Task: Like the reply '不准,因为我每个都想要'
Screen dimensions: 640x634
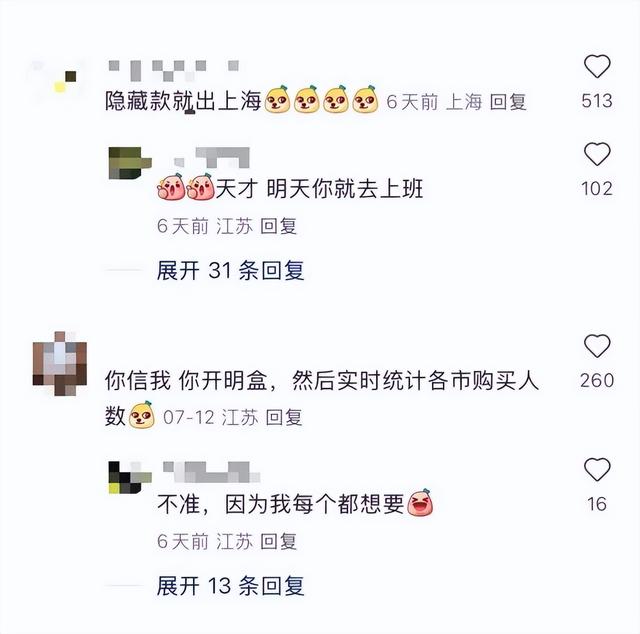Action: [x=597, y=470]
